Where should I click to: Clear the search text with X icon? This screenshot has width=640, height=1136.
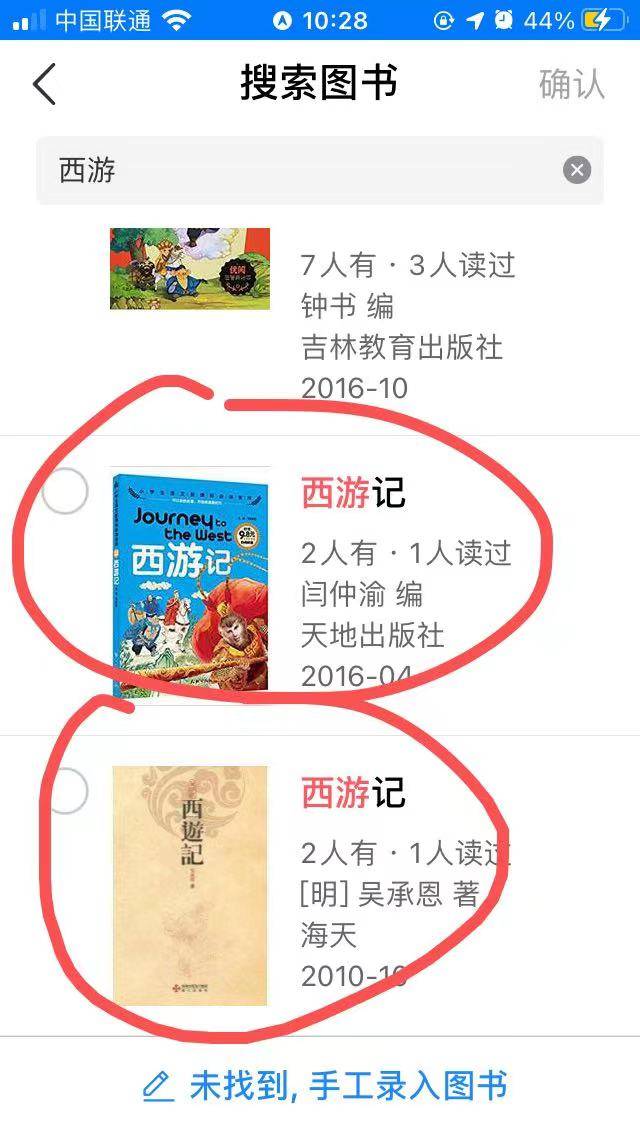tap(577, 170)
